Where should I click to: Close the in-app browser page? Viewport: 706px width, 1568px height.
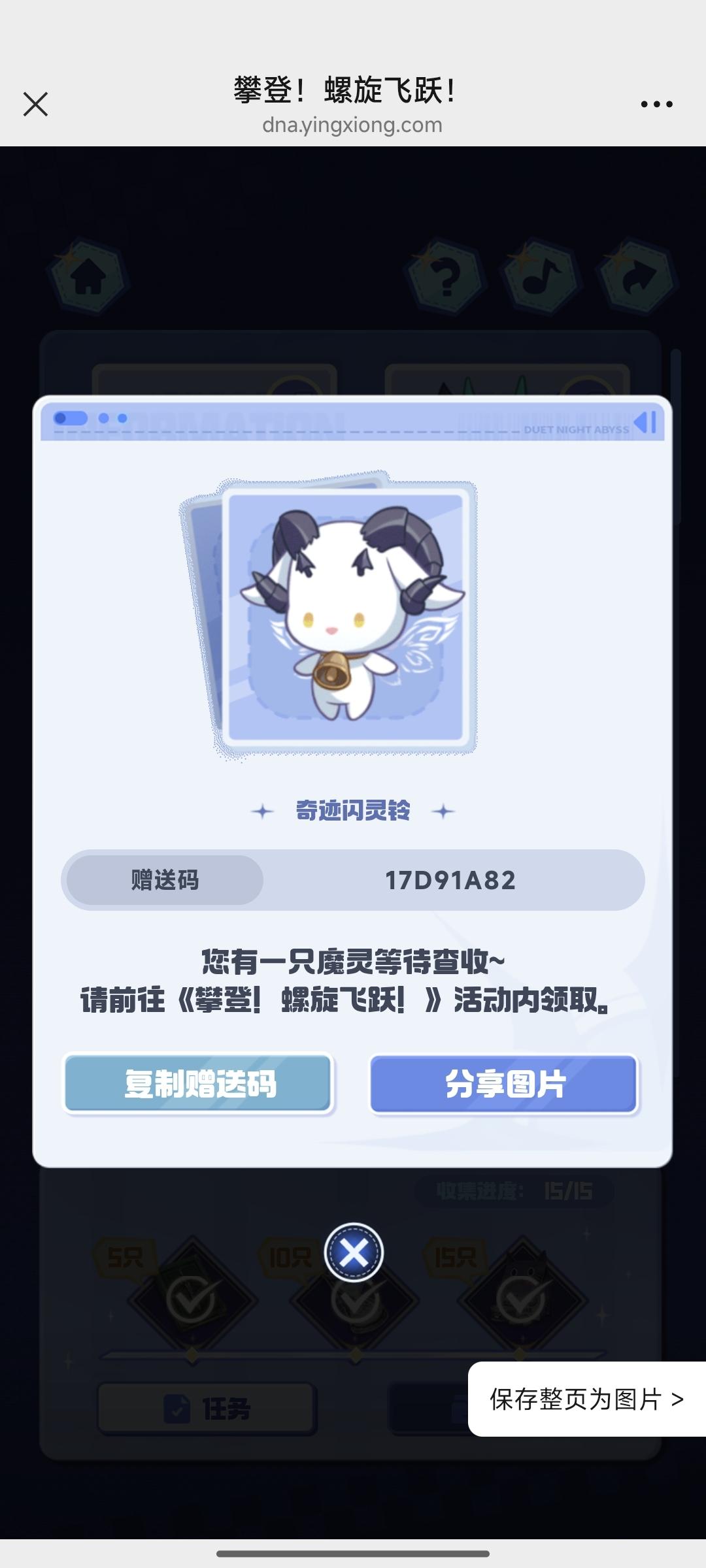[35, 104]
